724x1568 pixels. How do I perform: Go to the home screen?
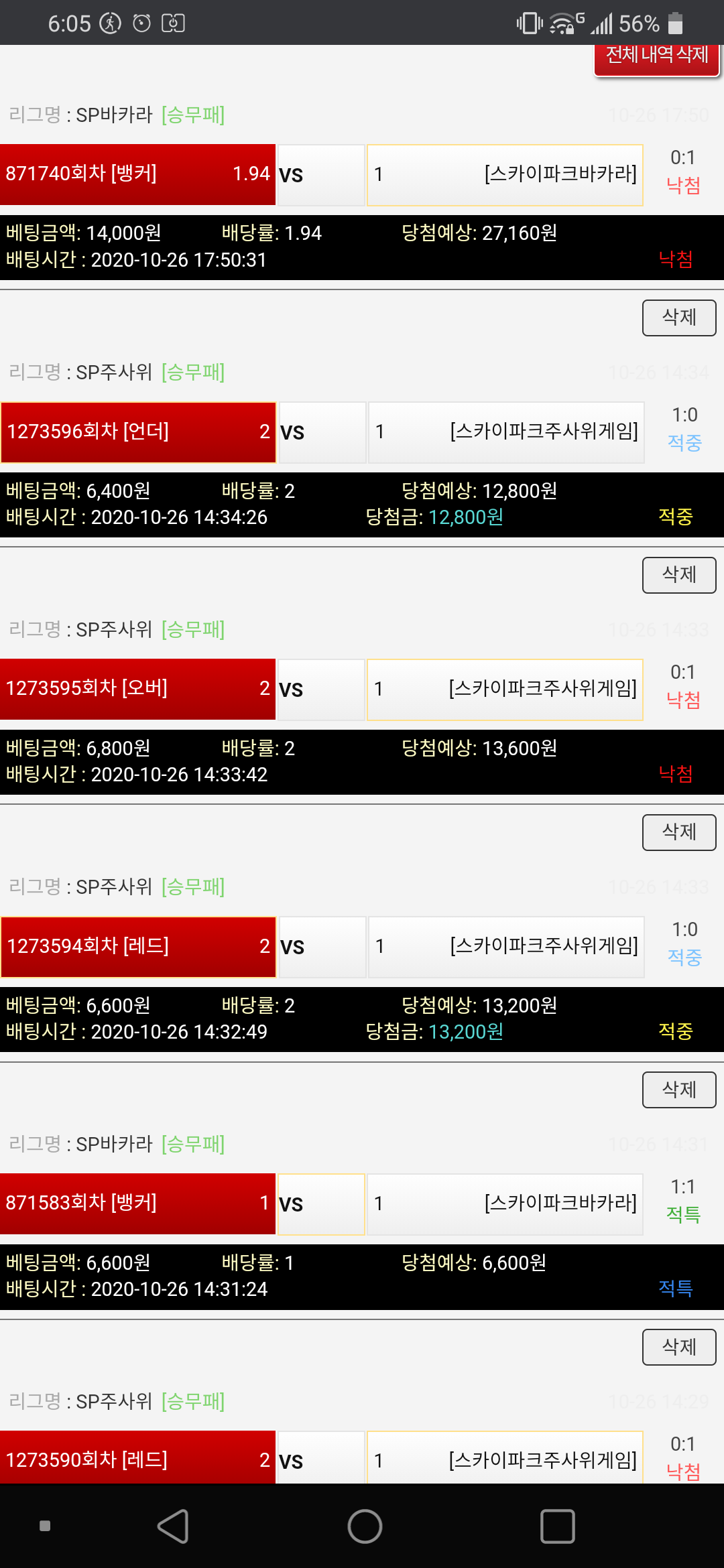point(365,1526)
